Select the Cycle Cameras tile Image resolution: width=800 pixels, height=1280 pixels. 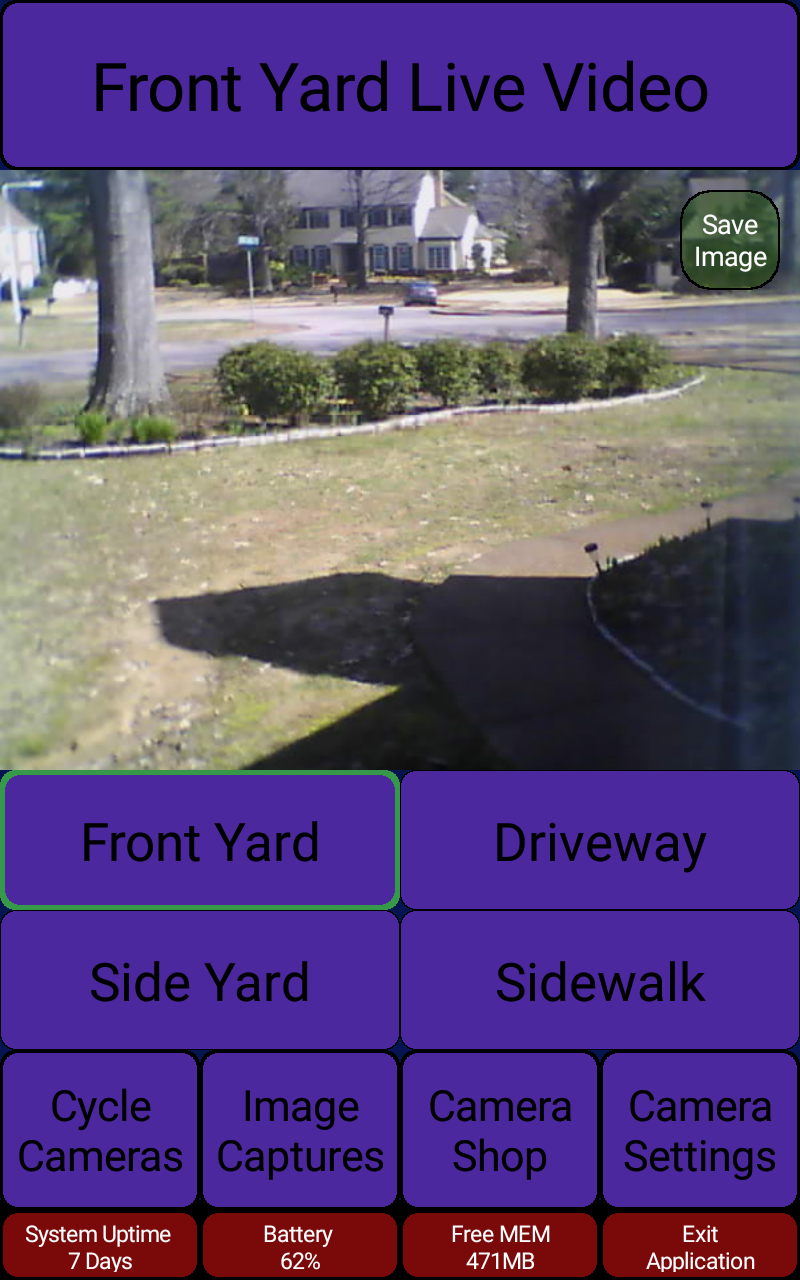click(100, 1130)
